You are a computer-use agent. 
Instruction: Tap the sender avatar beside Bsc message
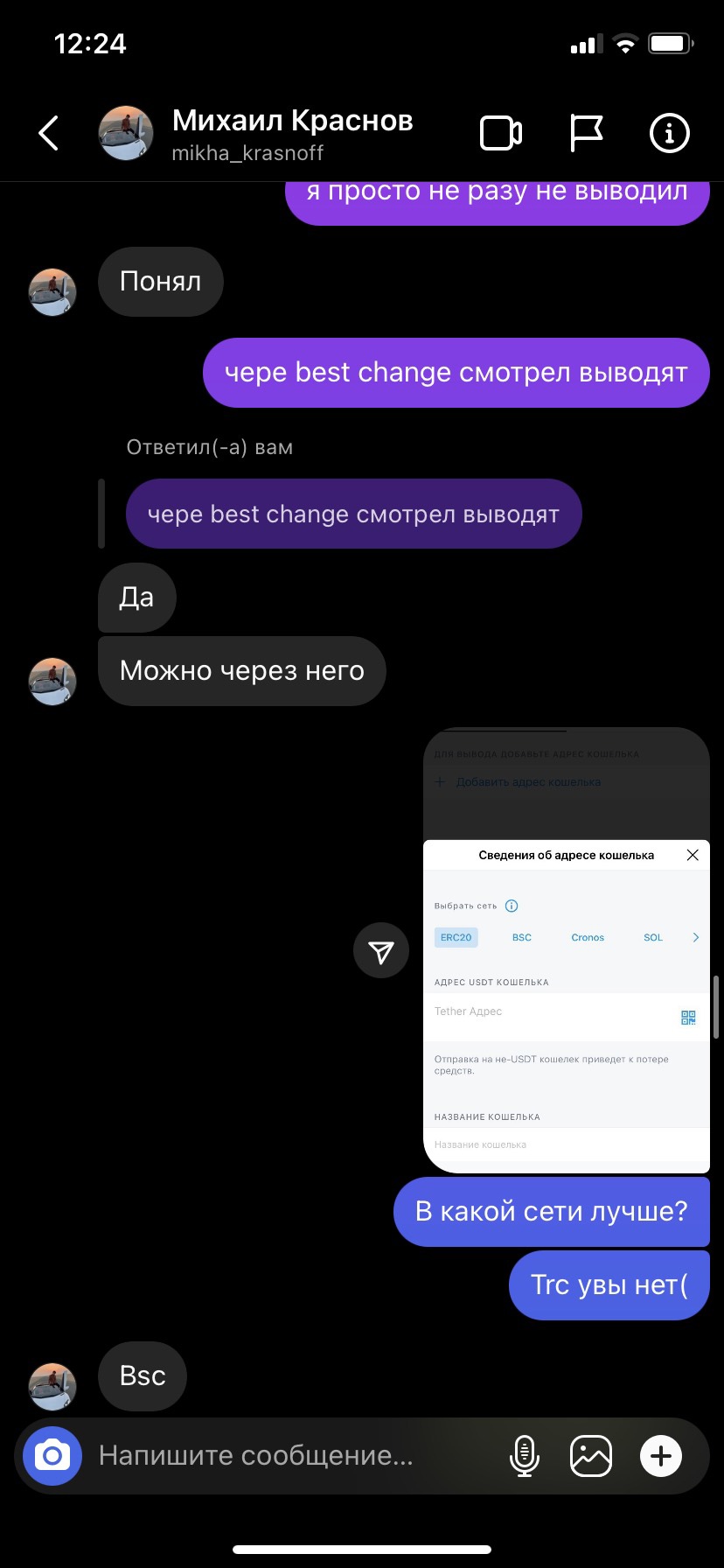tap(52, 1387)
